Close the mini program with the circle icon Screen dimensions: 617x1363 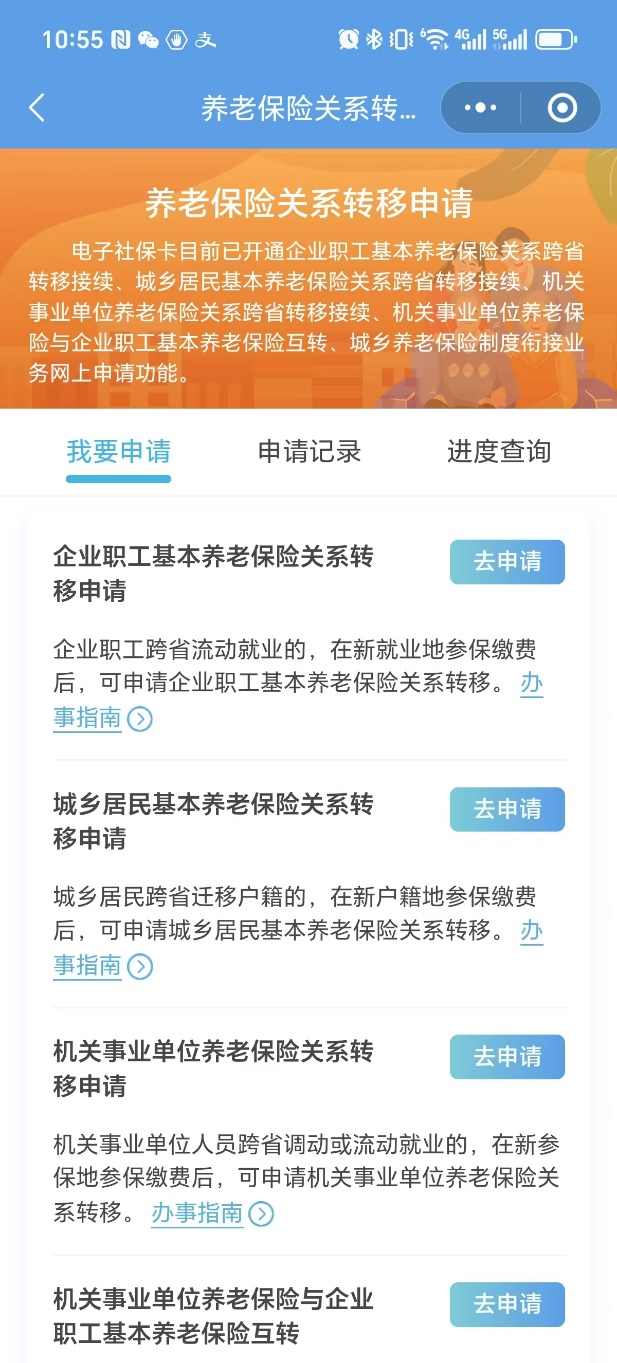click(562, 108)
